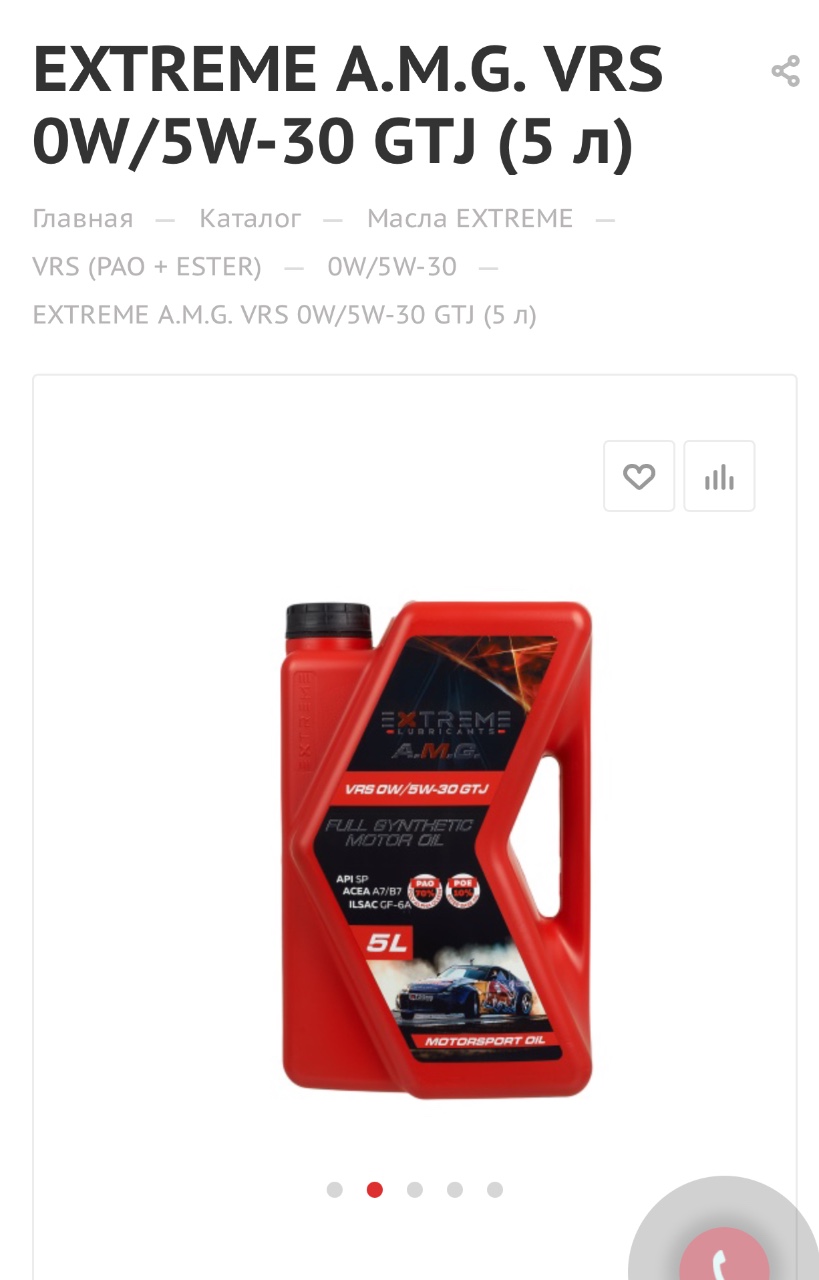The width and height of the screenshot is (819, 1280).
Task: Open Каталог breadcrumb link
Action: tap(250, 218)
